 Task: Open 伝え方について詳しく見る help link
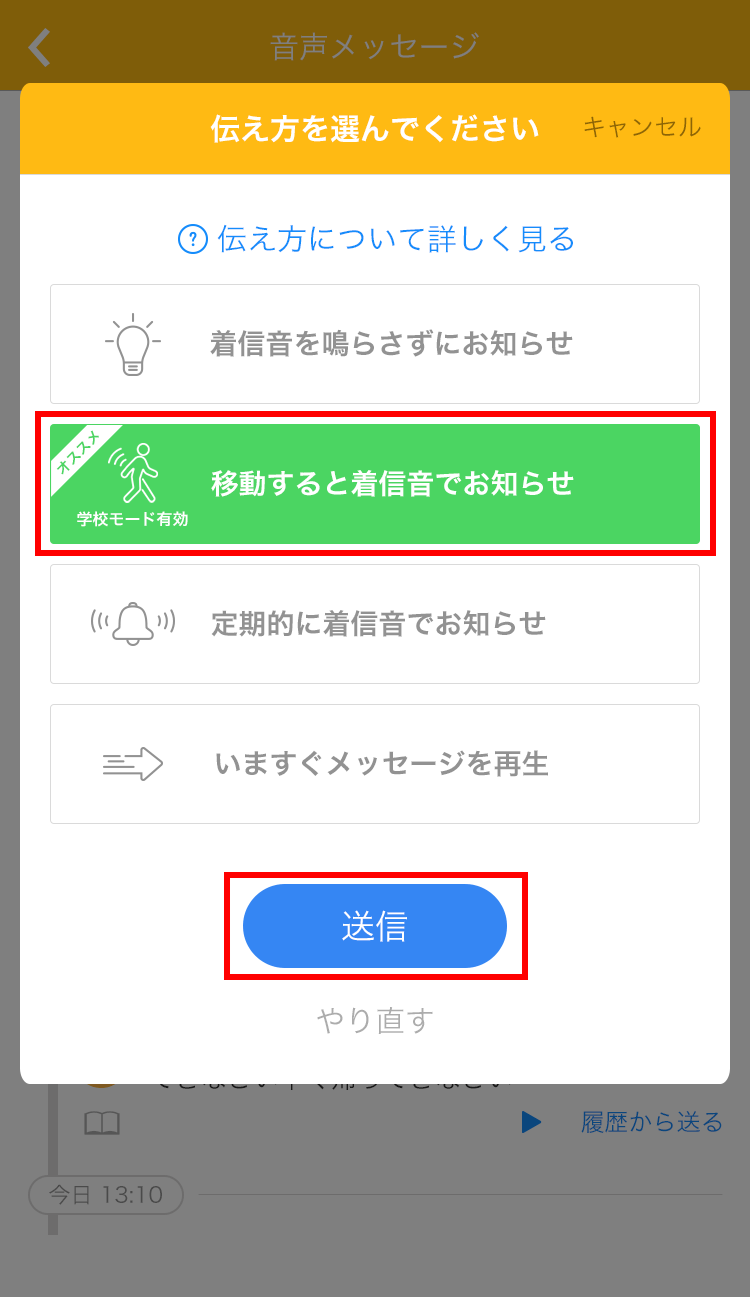[x=376, y=239]
